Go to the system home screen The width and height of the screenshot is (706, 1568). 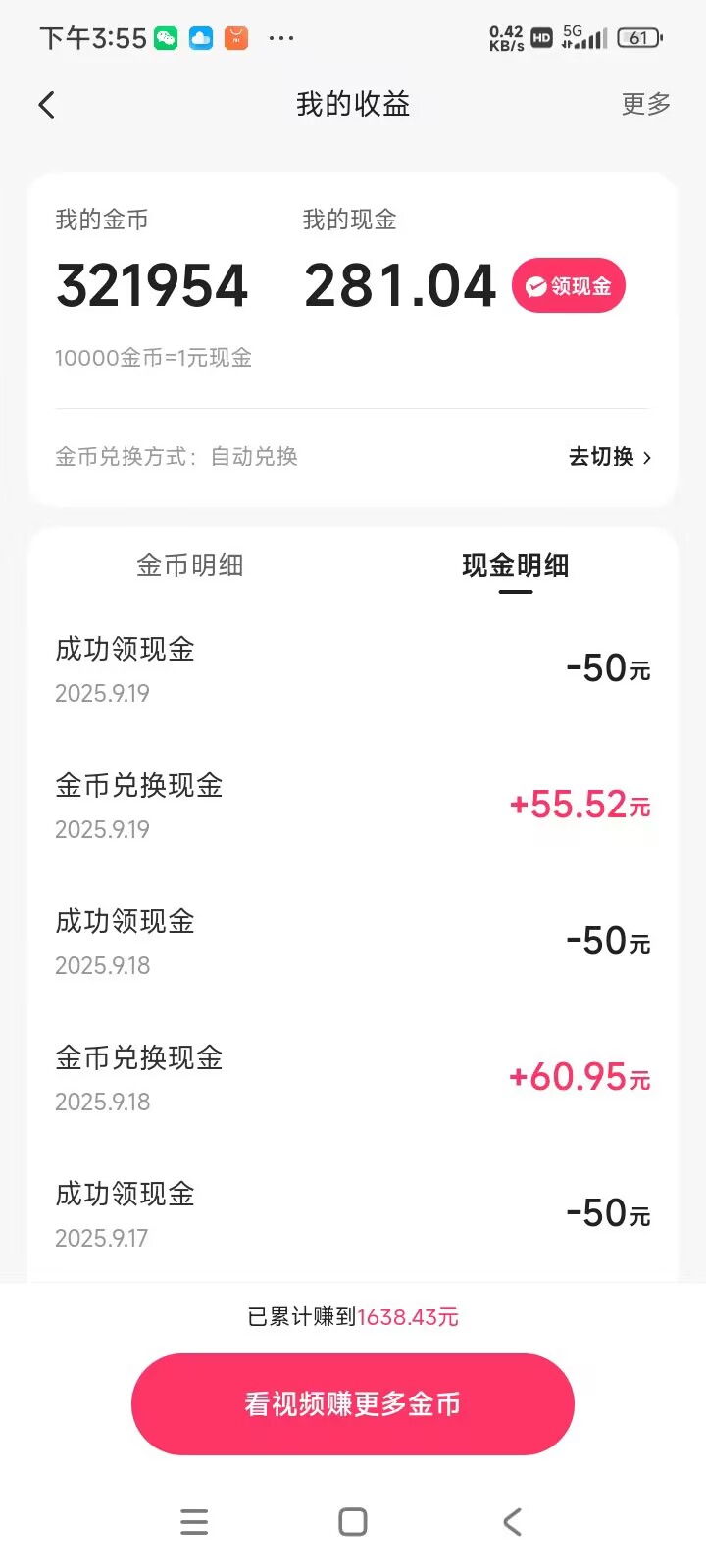[x=353, y=1521]
